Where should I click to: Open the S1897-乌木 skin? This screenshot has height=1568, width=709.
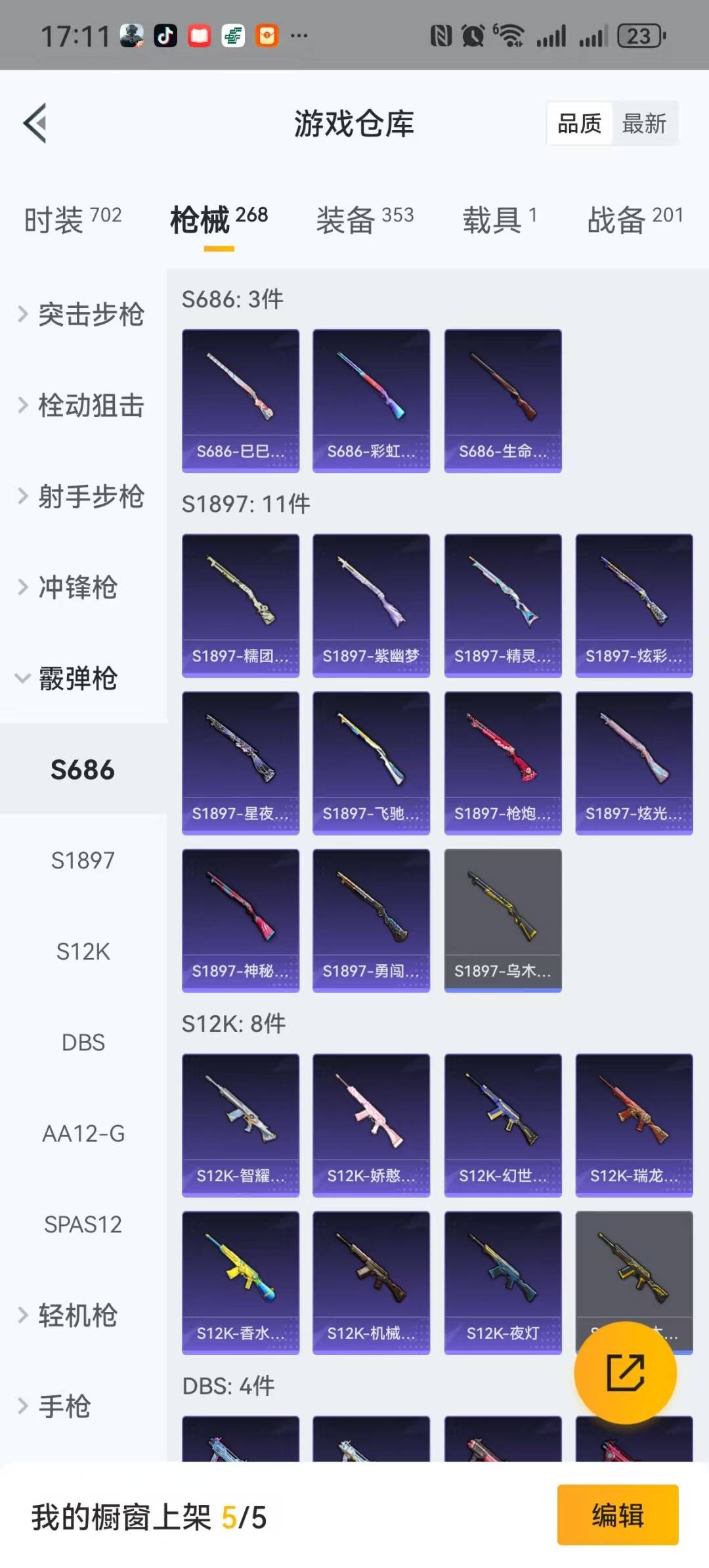pyautogui.click(x=502, y=920)
